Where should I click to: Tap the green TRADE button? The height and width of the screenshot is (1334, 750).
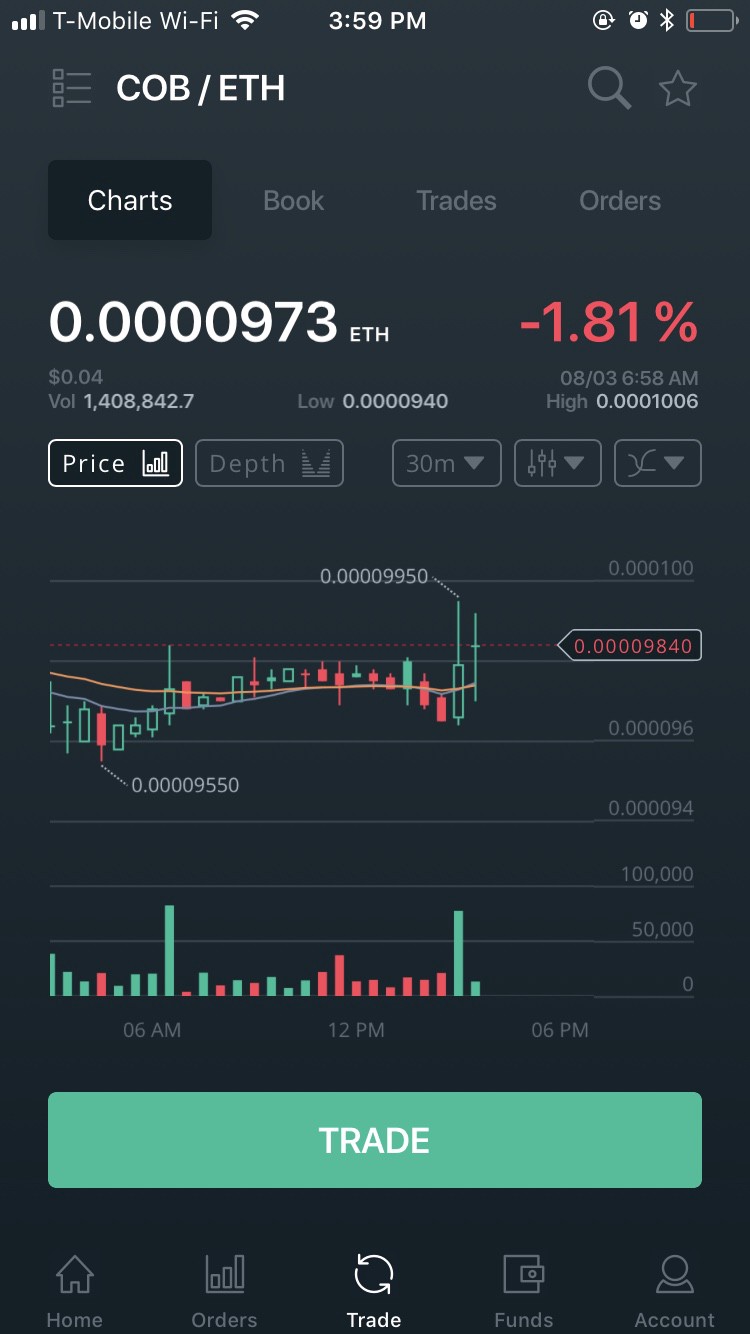[375, 1140]
